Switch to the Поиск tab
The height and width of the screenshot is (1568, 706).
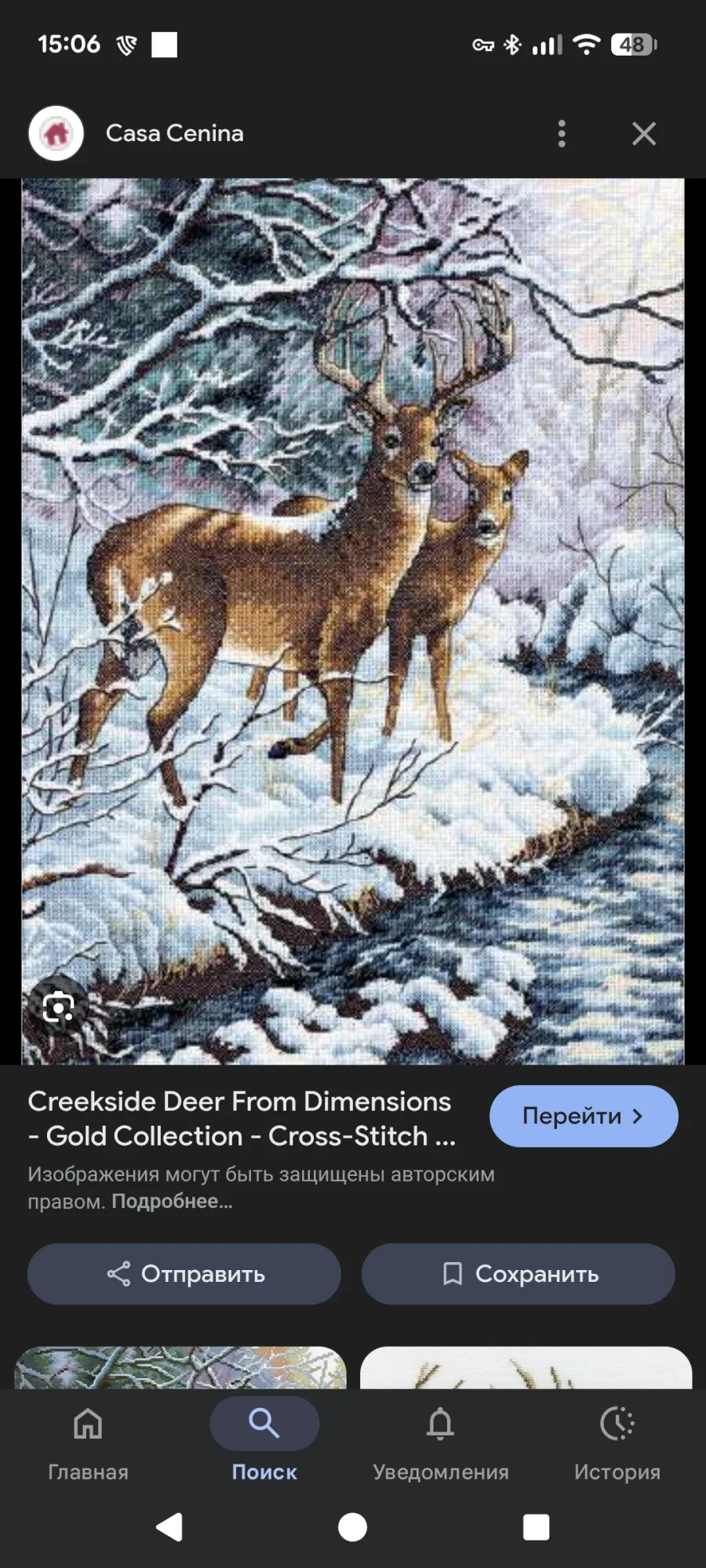point(264,1443)
